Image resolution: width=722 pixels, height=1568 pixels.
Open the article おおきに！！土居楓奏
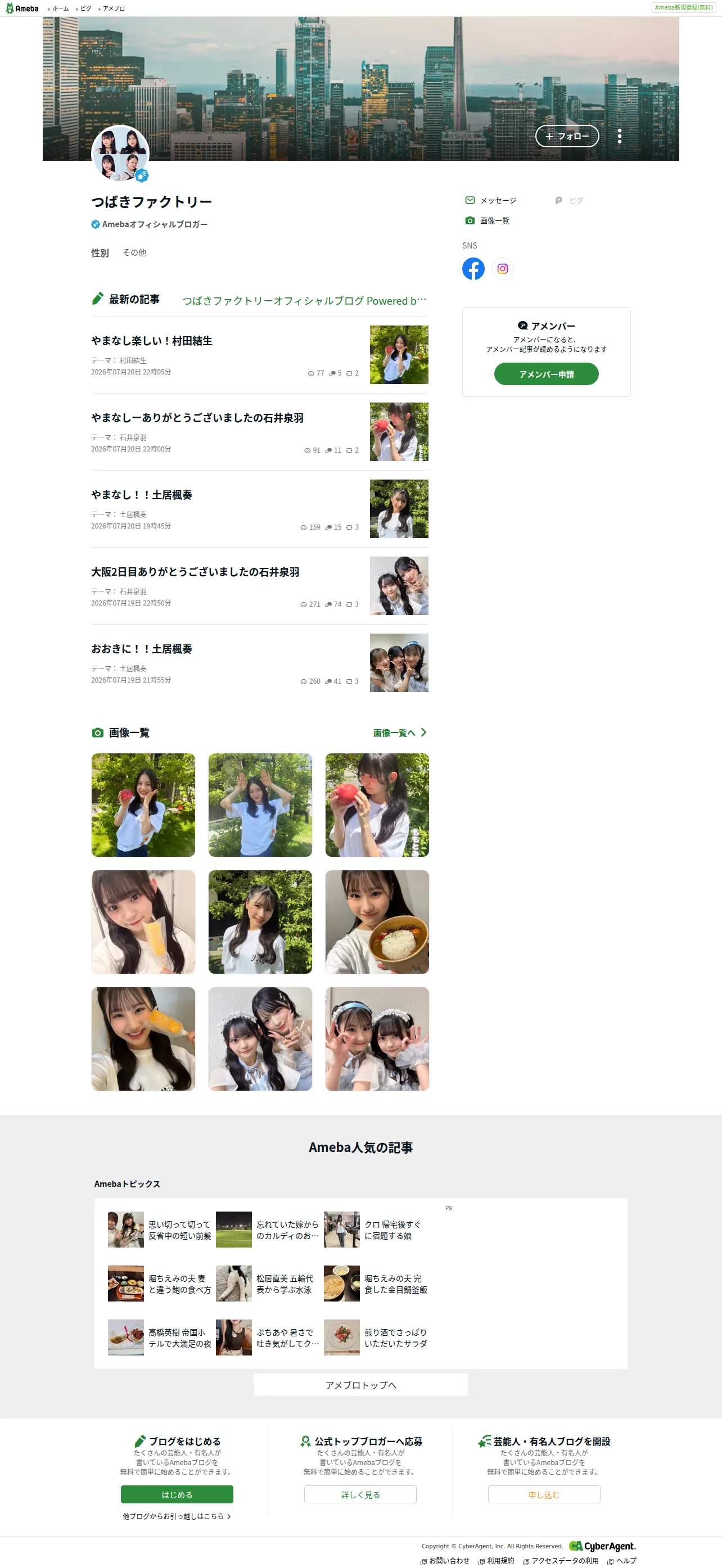pyautogui.click(x=141, y=649)
